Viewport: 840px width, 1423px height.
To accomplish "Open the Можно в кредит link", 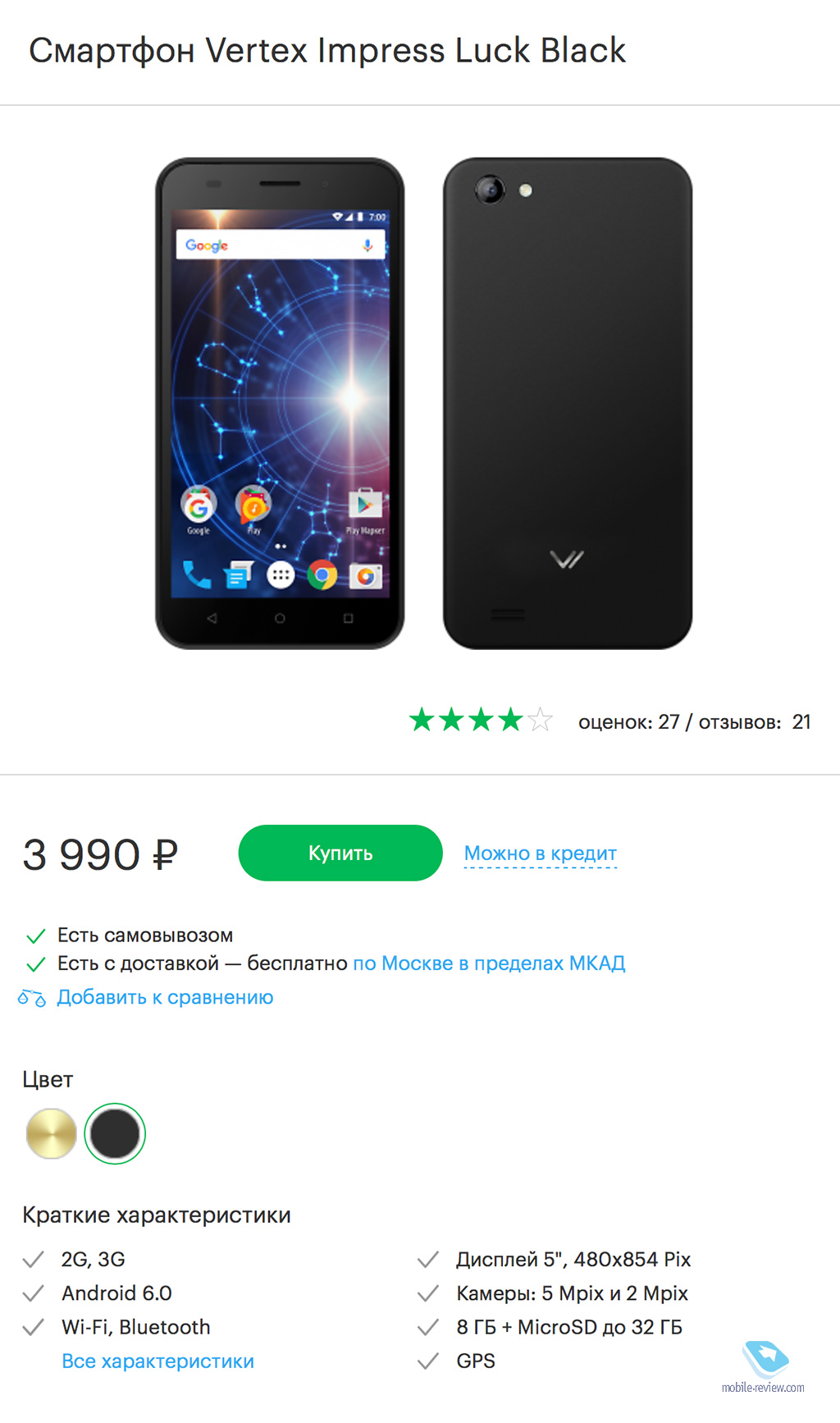I will tap(540, 853).
